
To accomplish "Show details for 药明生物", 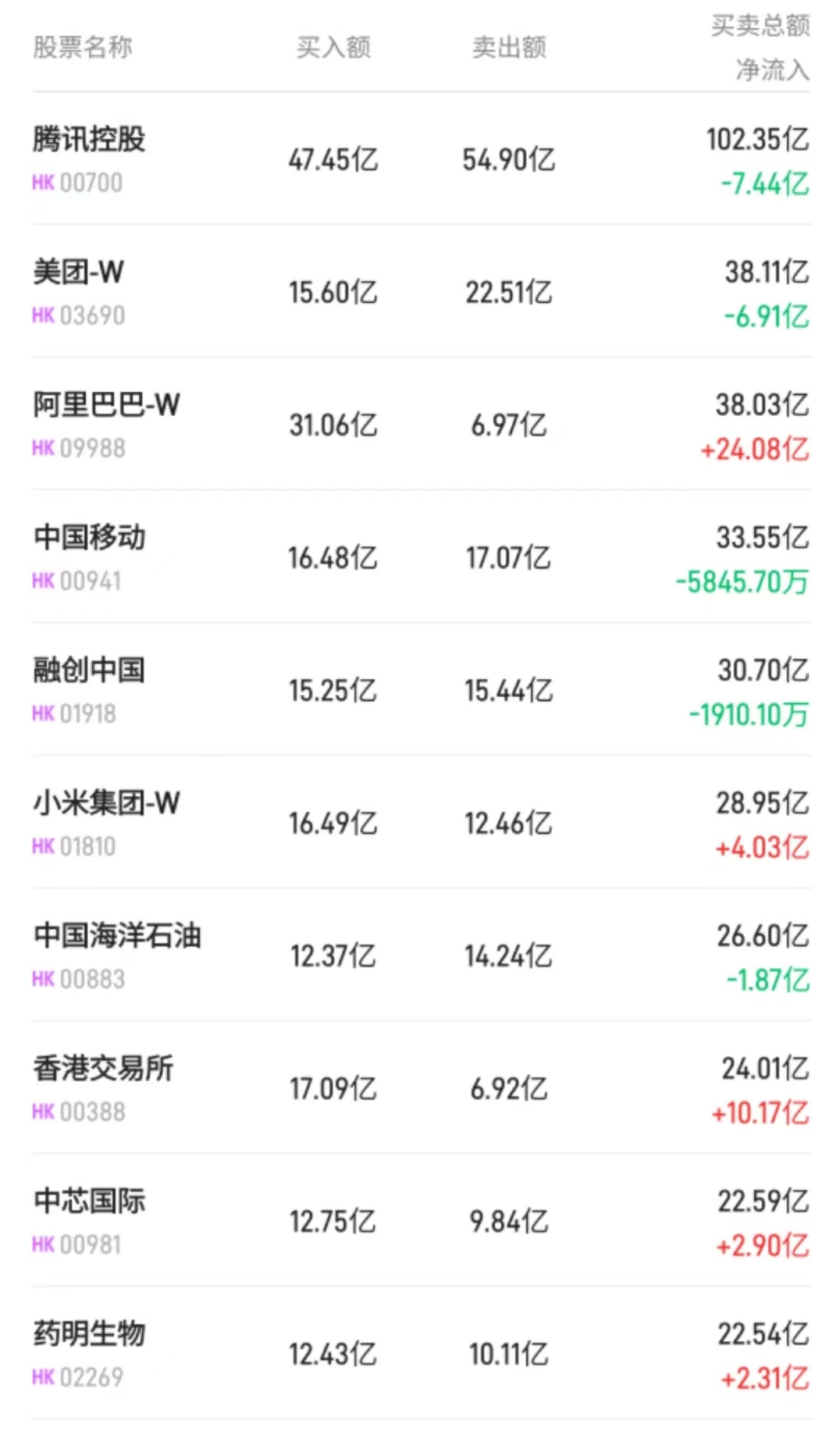I will (89, 1335).
